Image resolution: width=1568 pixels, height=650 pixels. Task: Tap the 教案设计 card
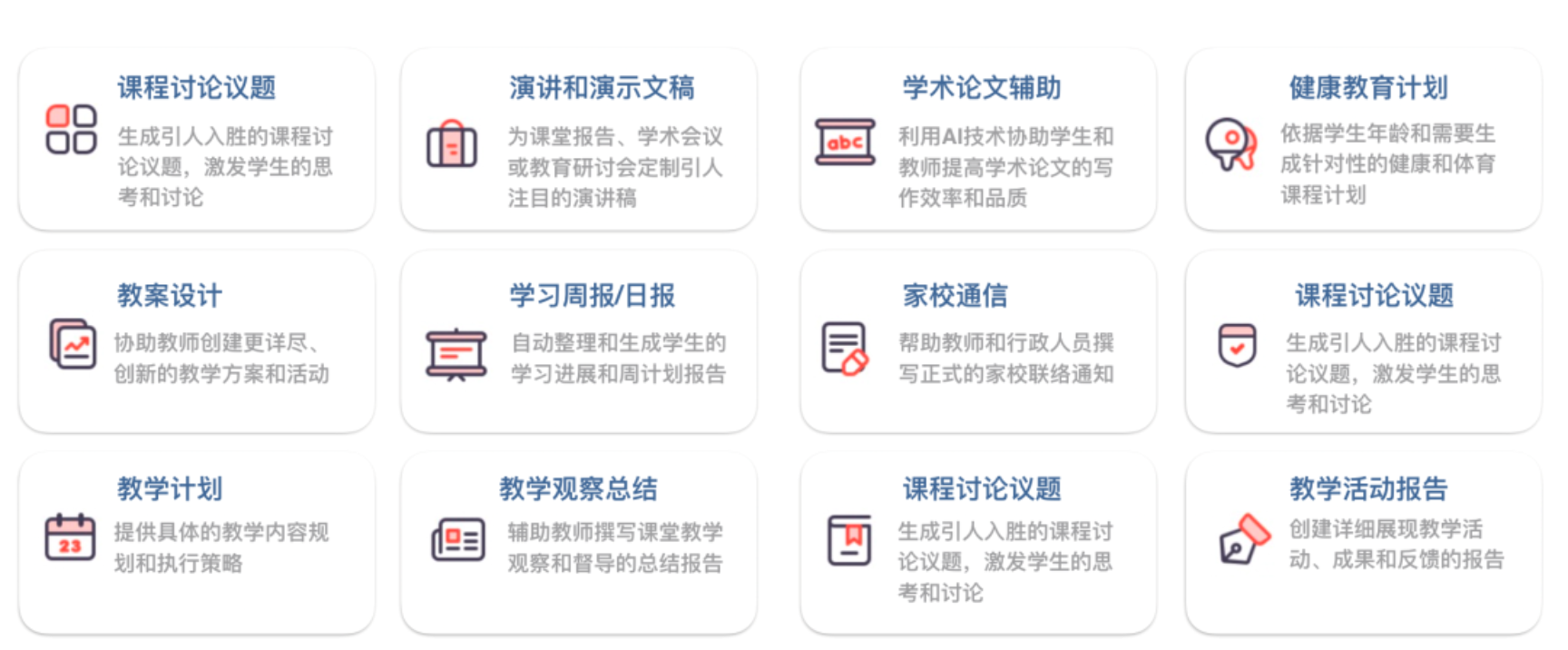pos(196,341)
